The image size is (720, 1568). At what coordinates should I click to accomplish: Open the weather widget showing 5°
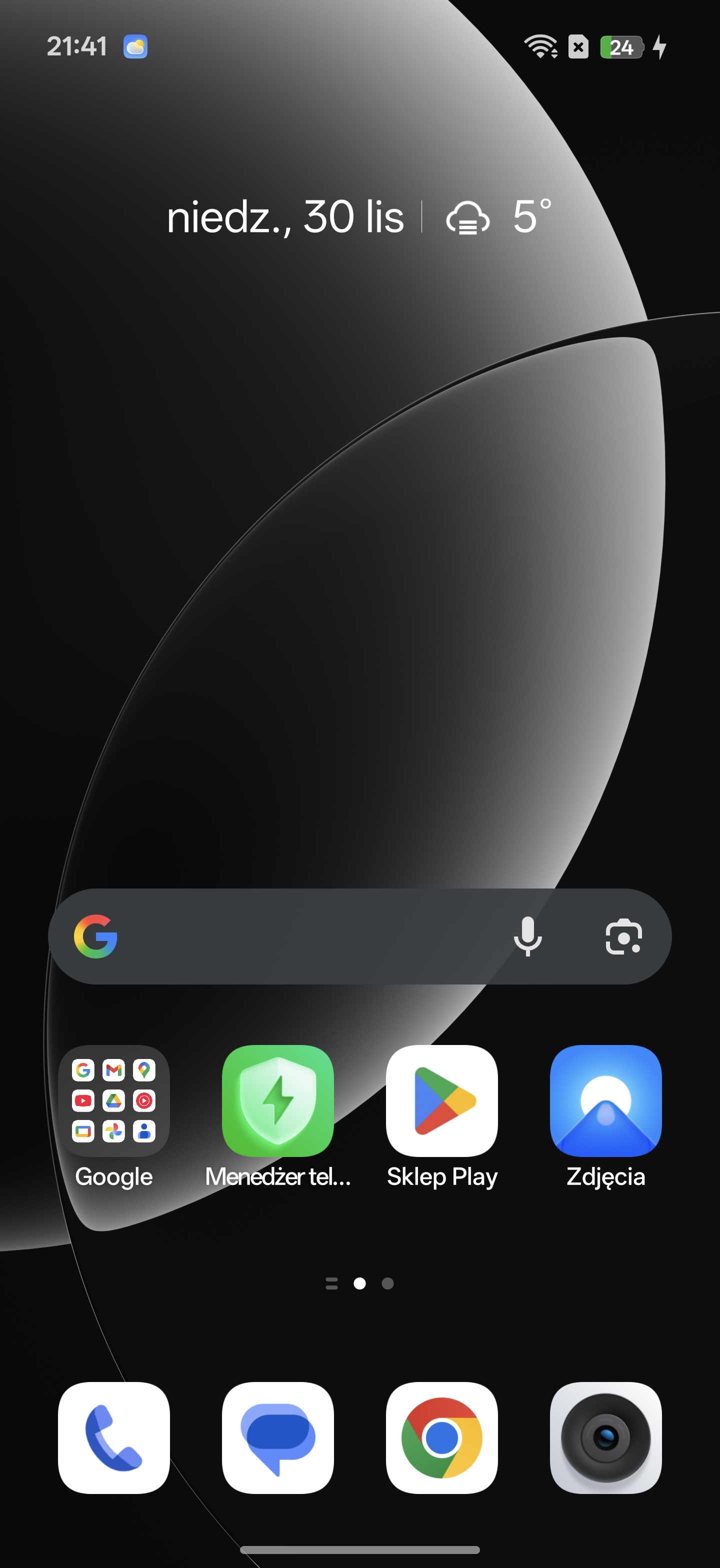[x=499, y=217]
